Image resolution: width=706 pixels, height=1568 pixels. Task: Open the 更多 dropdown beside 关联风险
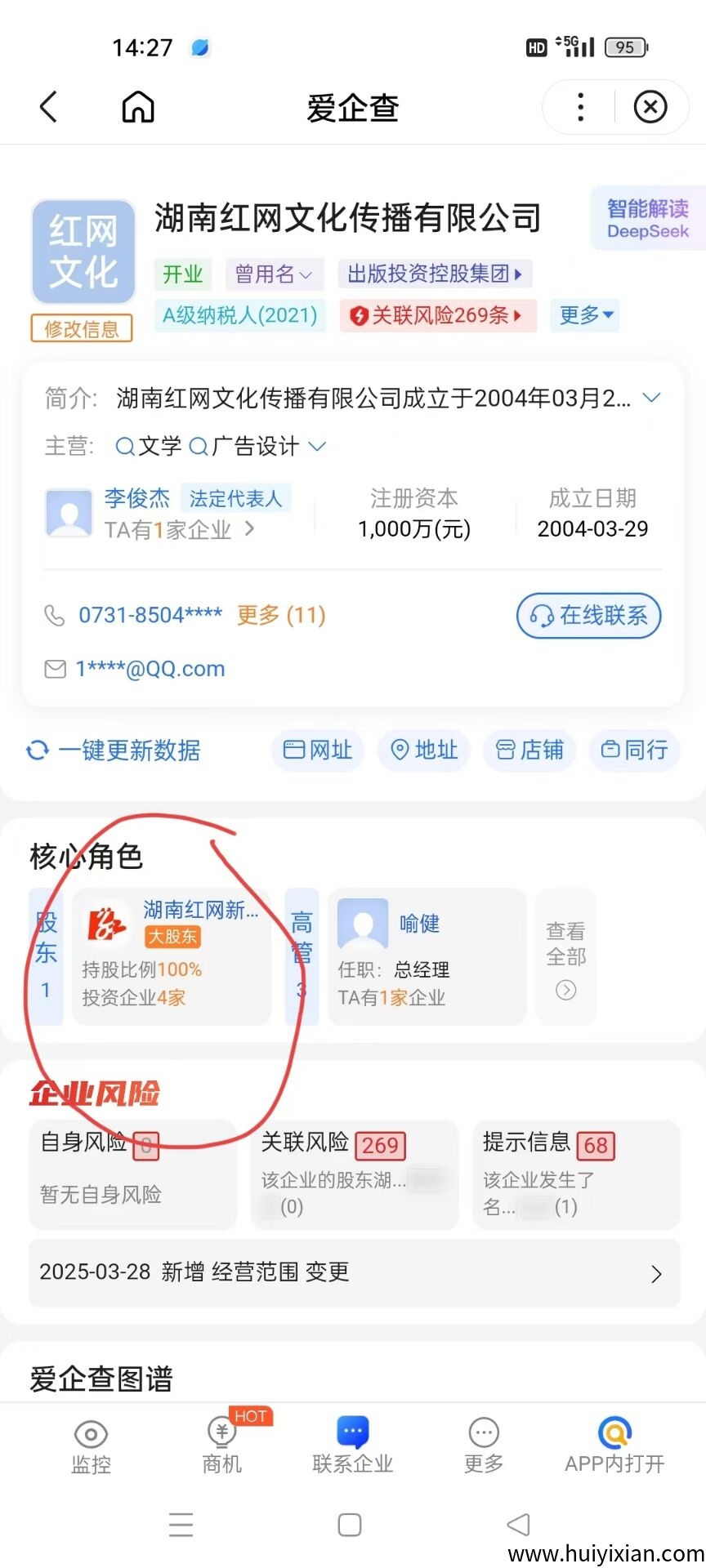point(585,315)
